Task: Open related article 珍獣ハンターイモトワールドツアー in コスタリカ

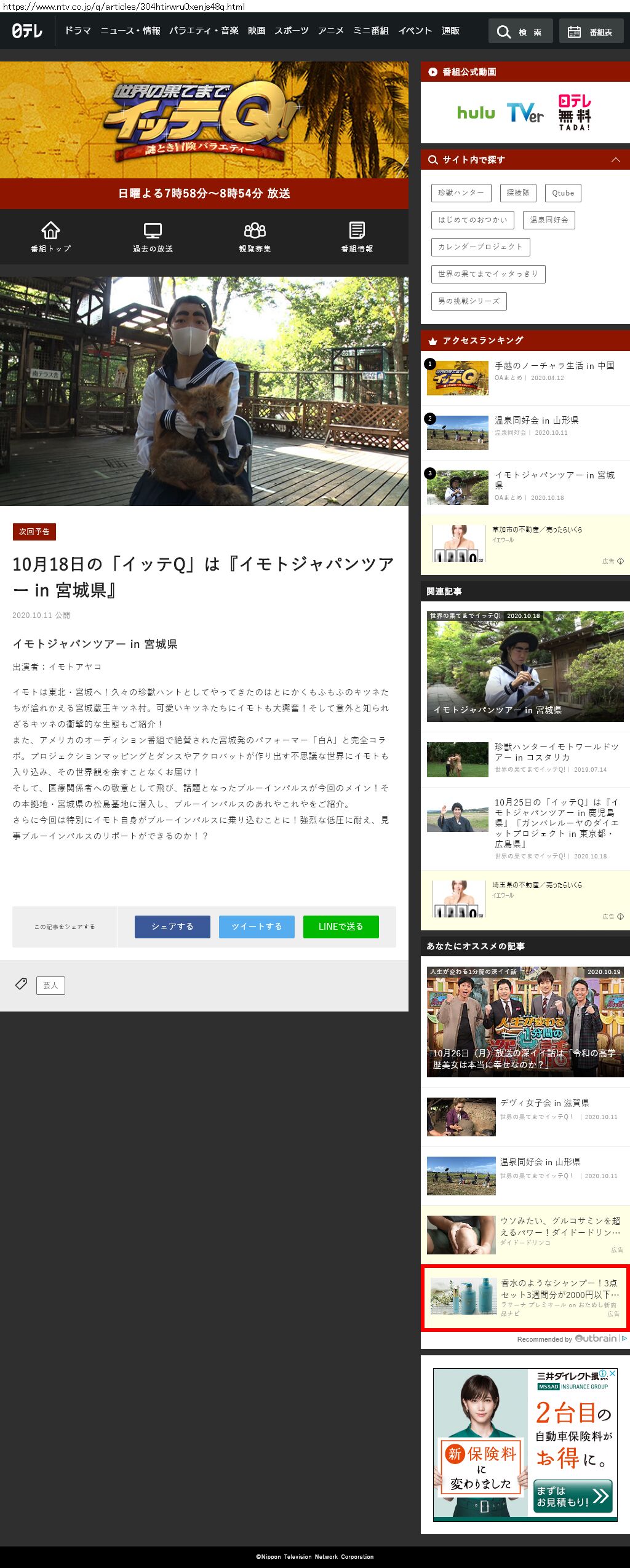Action: [x=556, y=751]
